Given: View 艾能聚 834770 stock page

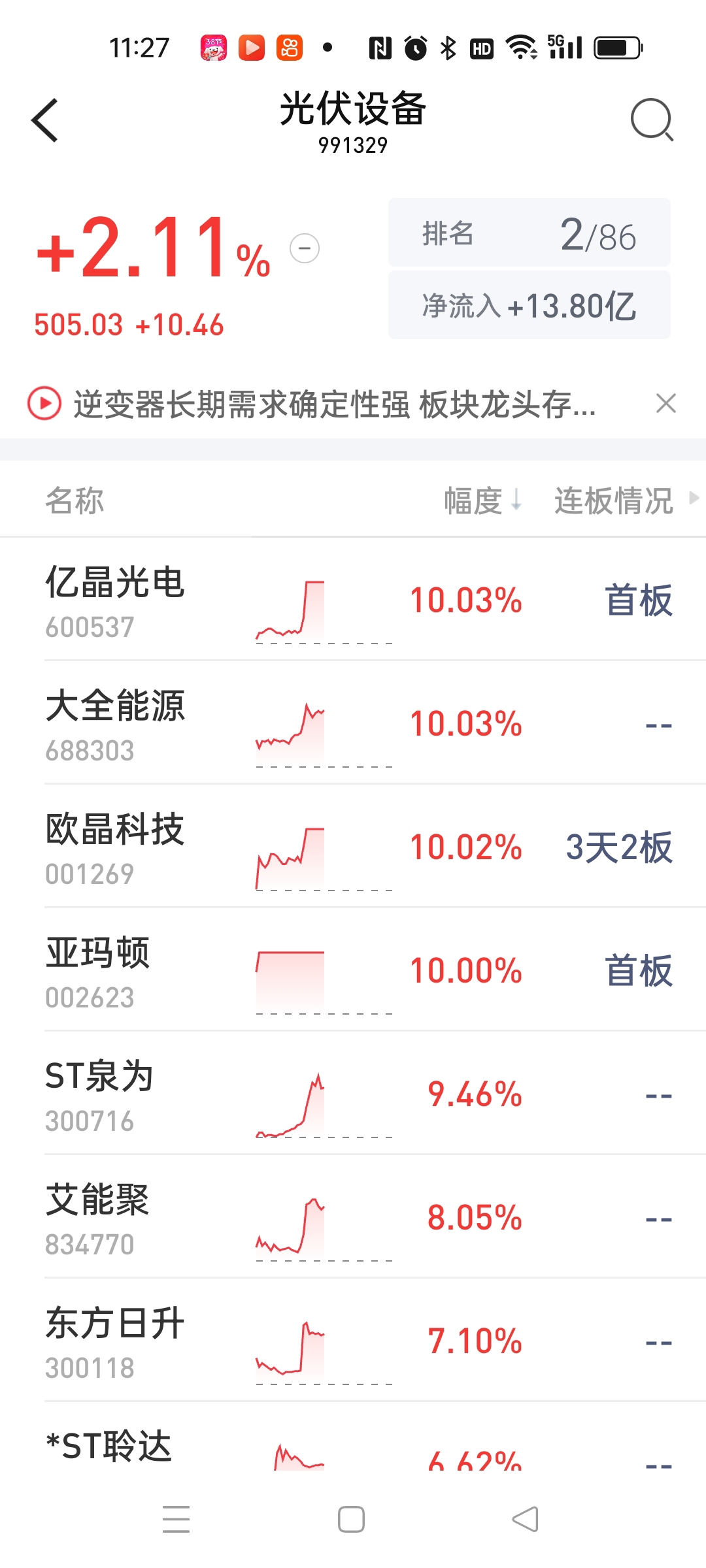Looking at the screenshot, I should coord(353,1217).
